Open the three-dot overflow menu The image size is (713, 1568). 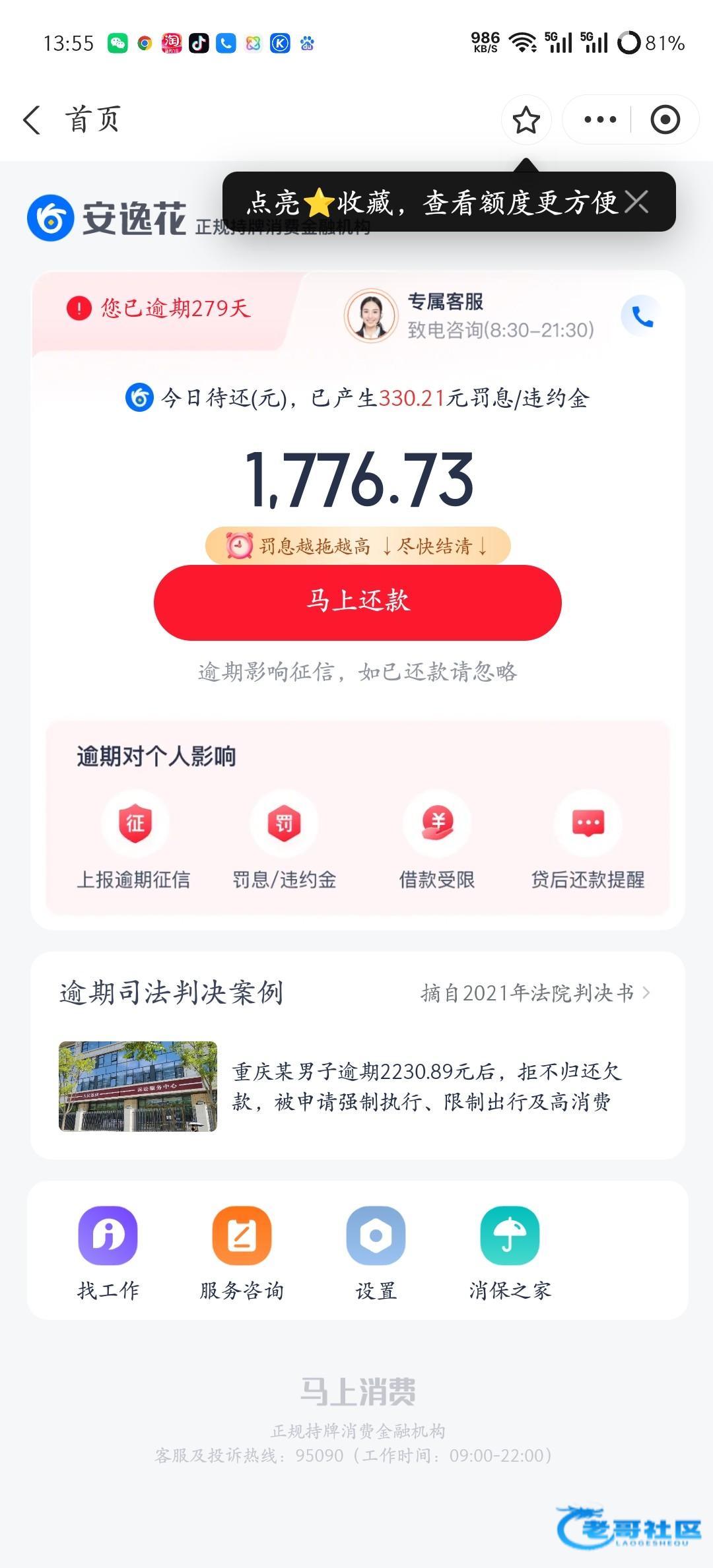pyautogui.click(x=599, y=120)
